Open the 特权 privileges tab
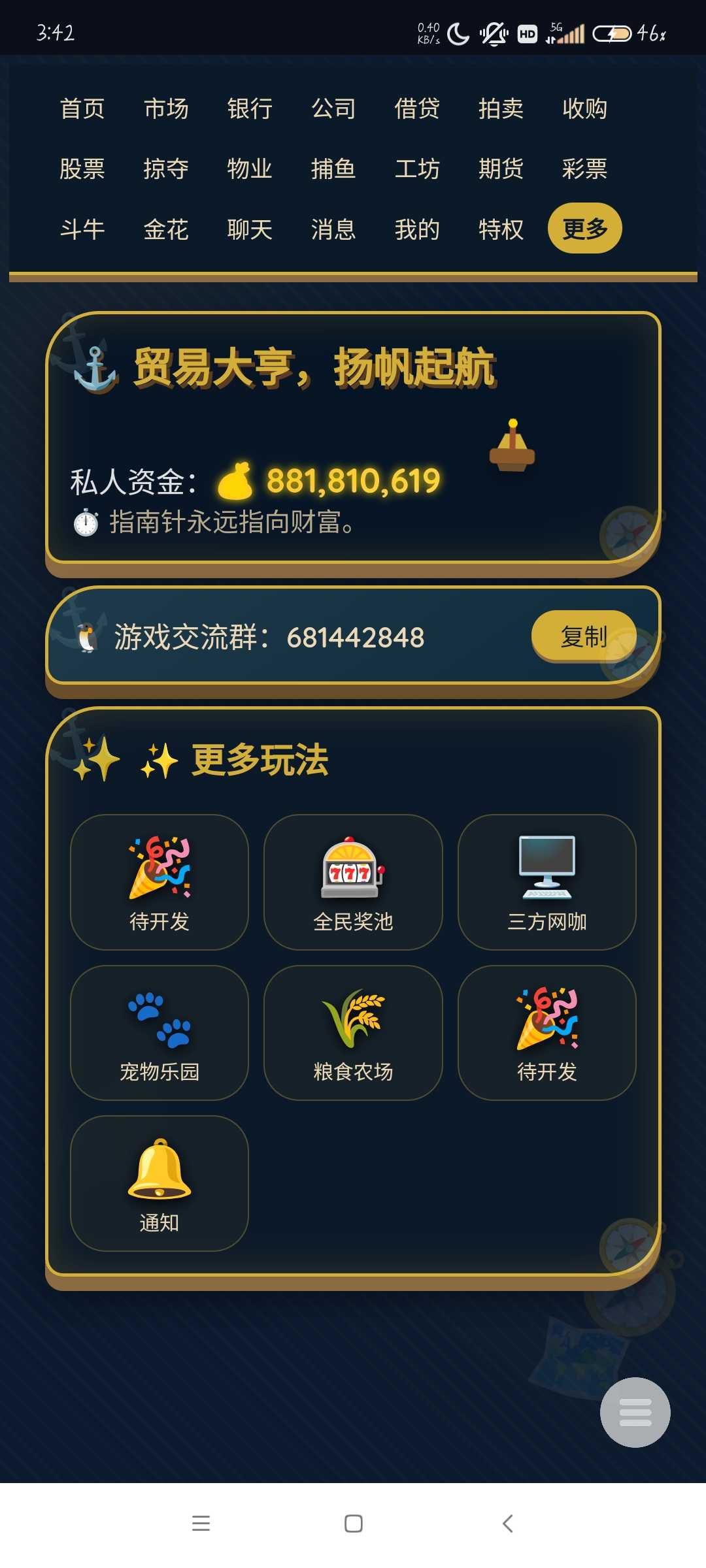The width and height of the screenshot is (706, 1568). [501, 229]
